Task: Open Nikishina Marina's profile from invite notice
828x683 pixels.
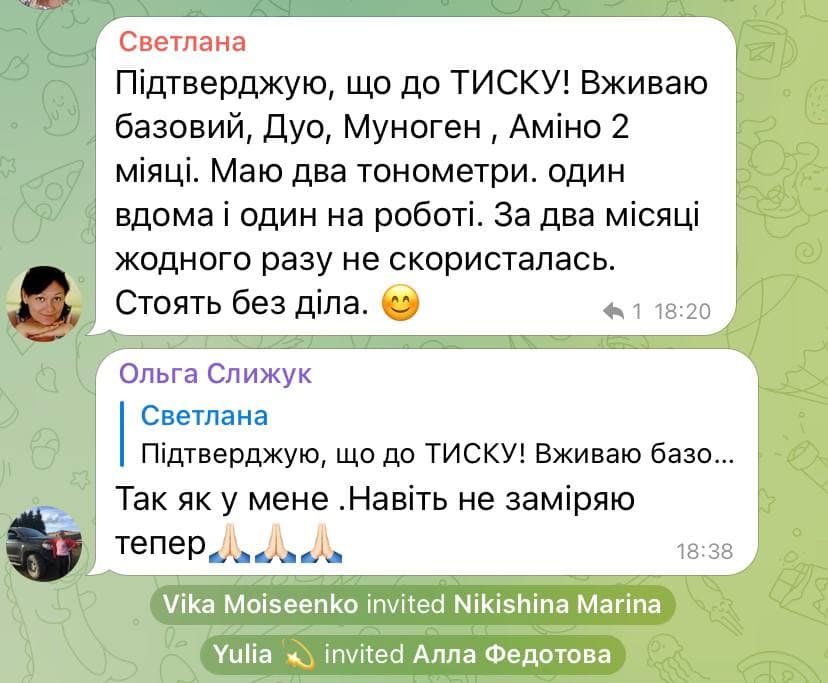Action: (x=557, y=605)
